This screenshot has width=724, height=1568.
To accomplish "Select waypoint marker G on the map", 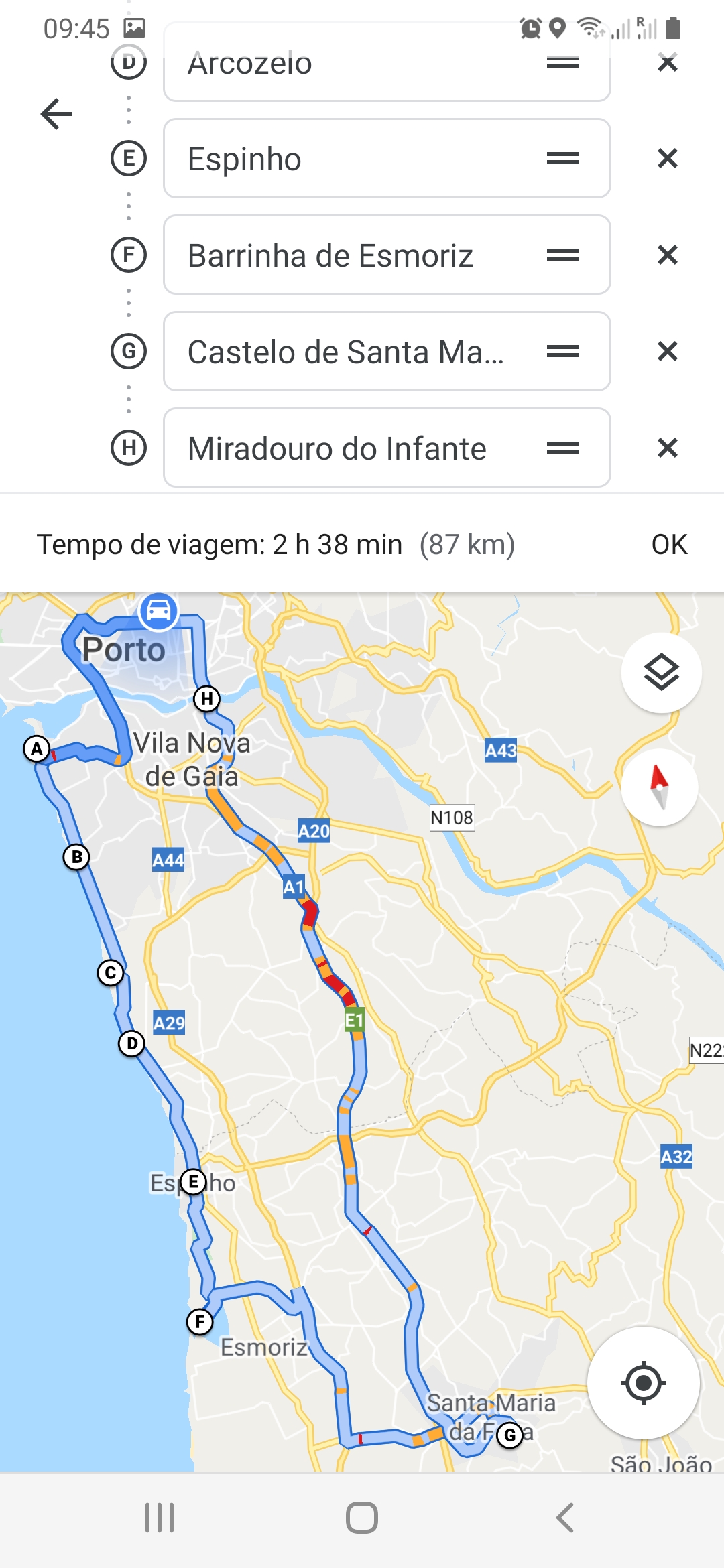I will click(510, 1435).
